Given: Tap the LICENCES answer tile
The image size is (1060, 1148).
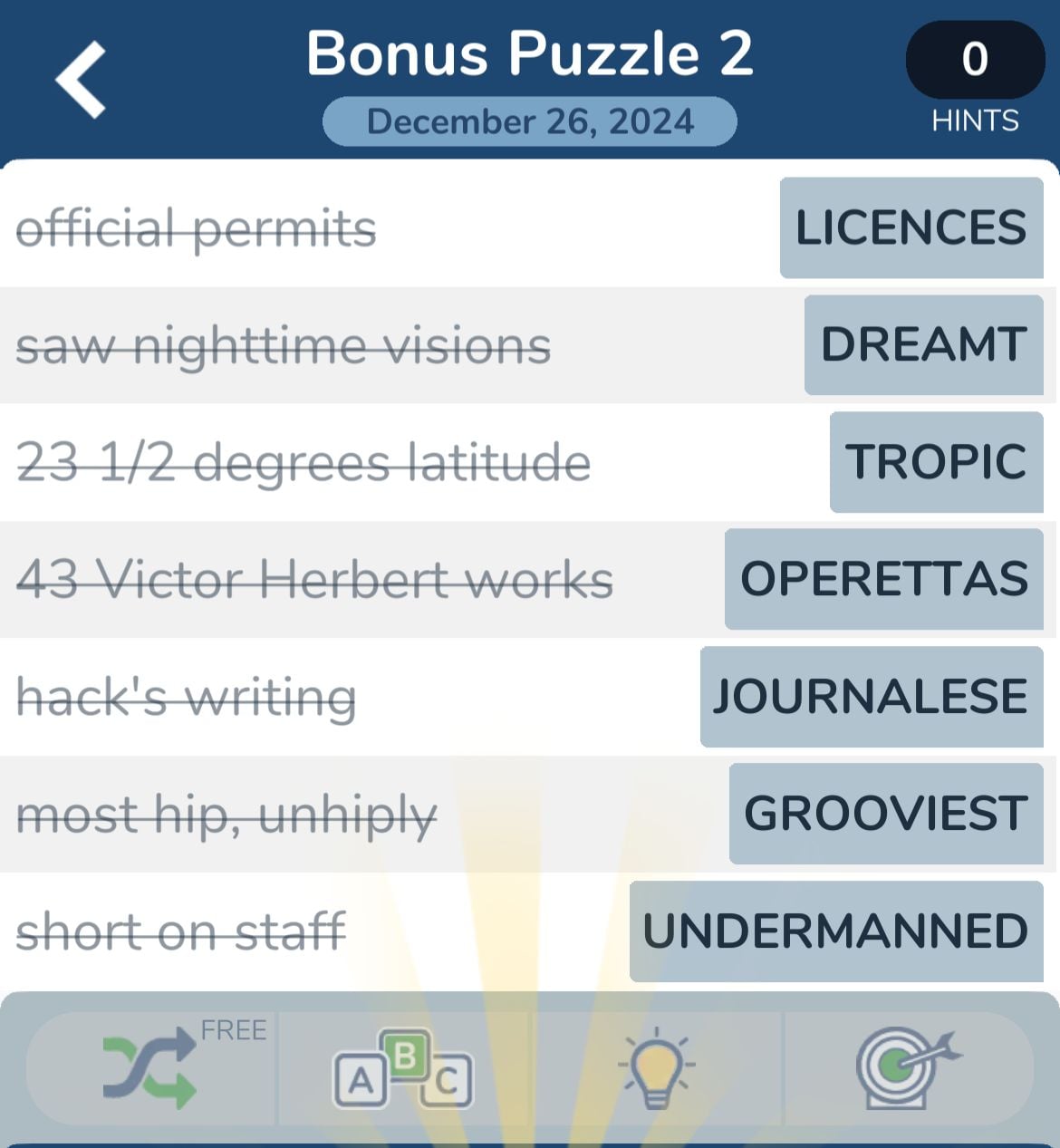Looking at the screenshot, I should (911, 227).
